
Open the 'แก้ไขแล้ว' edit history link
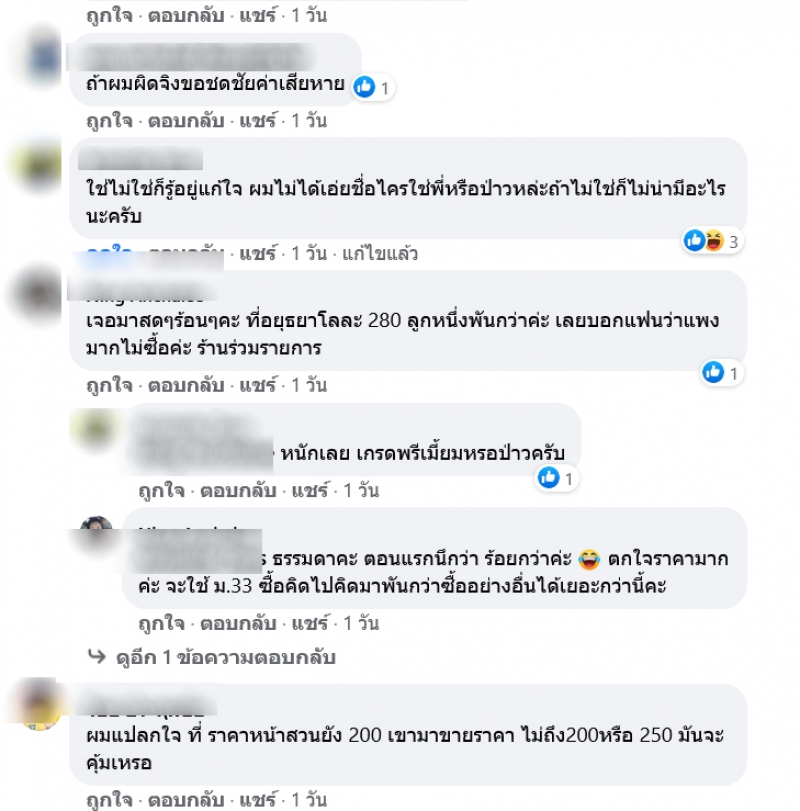382,254
